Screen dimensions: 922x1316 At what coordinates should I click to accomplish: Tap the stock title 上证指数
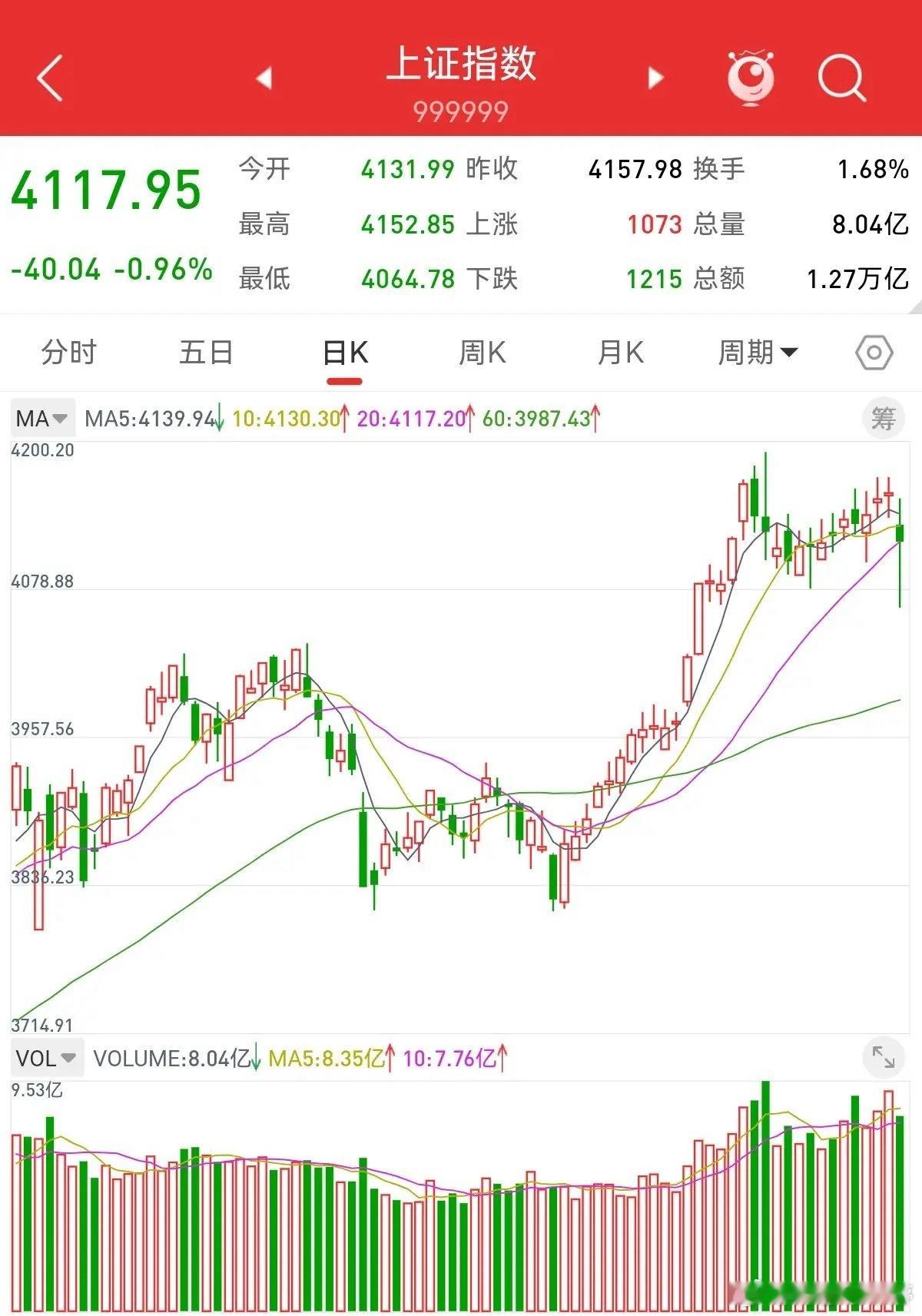click(460, 68)
